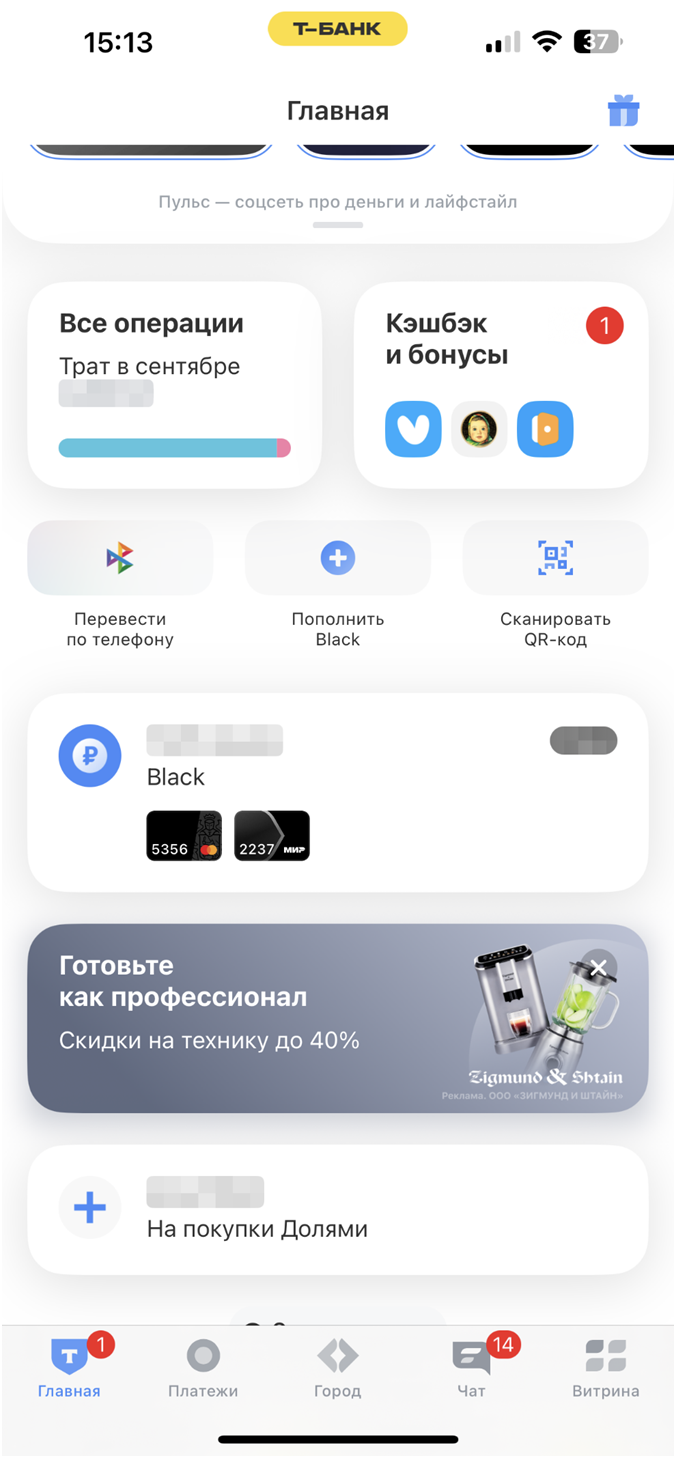Open the Чат tab
The image size is (676, 1458).
point(471,1369)
